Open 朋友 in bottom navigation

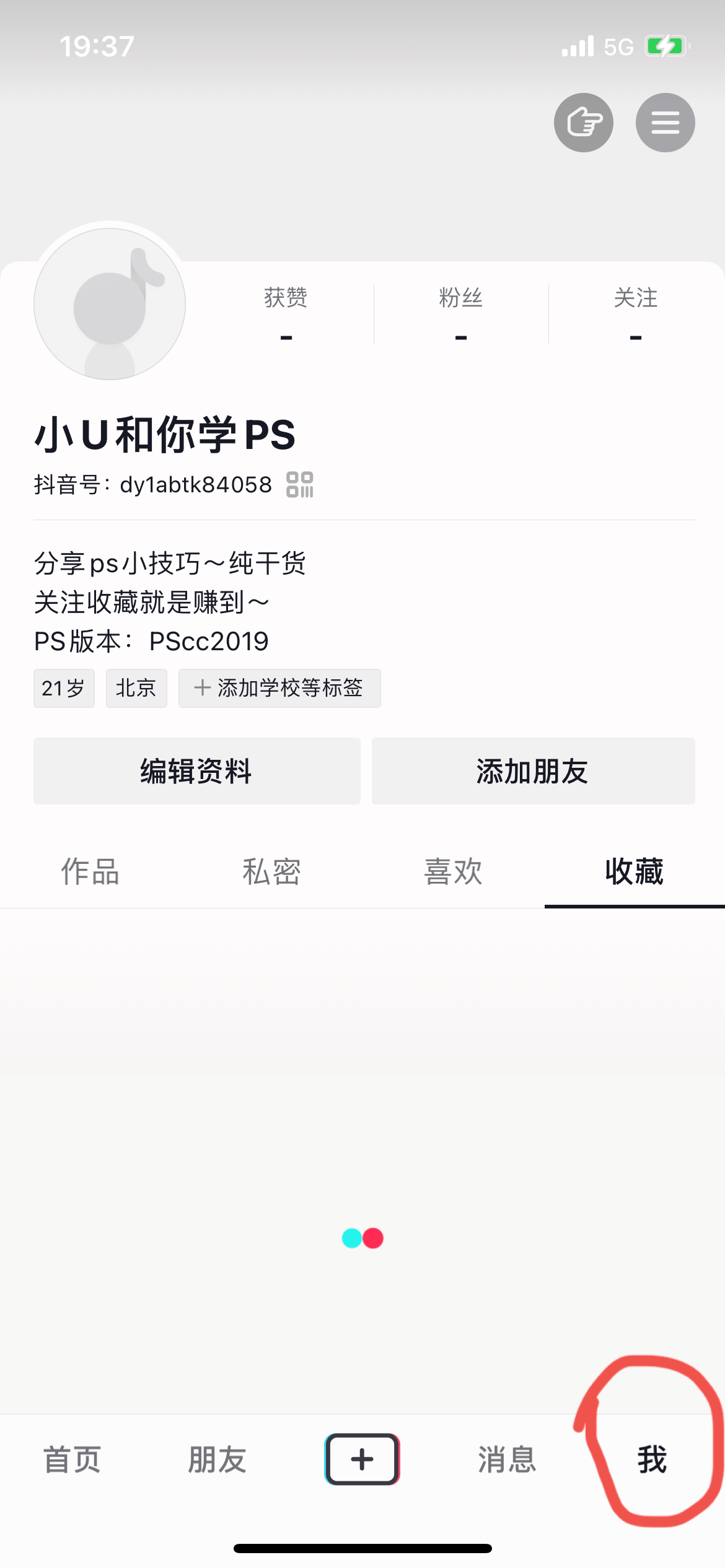coord(217,1460)
